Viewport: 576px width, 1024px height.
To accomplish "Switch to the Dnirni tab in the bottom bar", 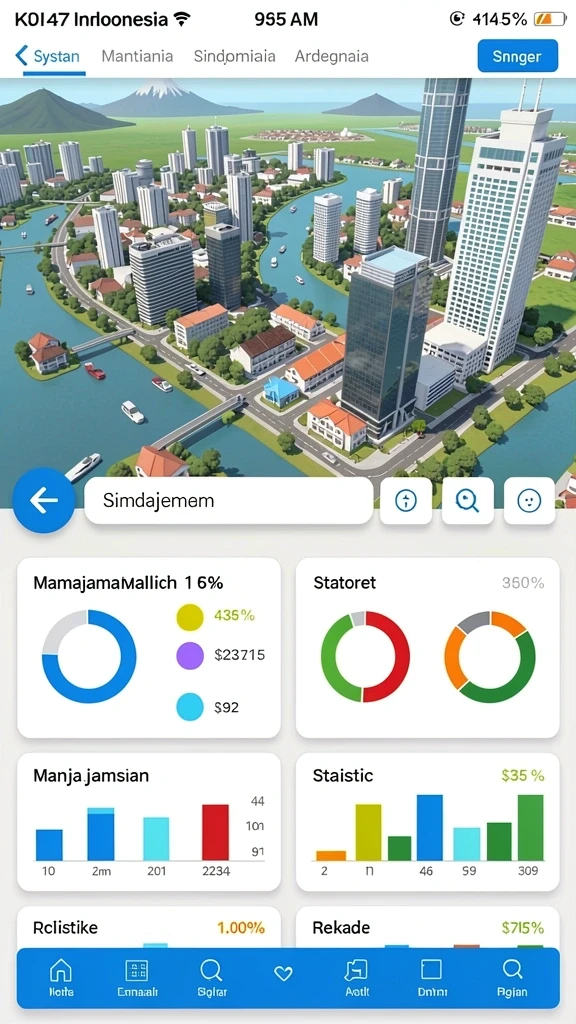I will pos(432,978).
